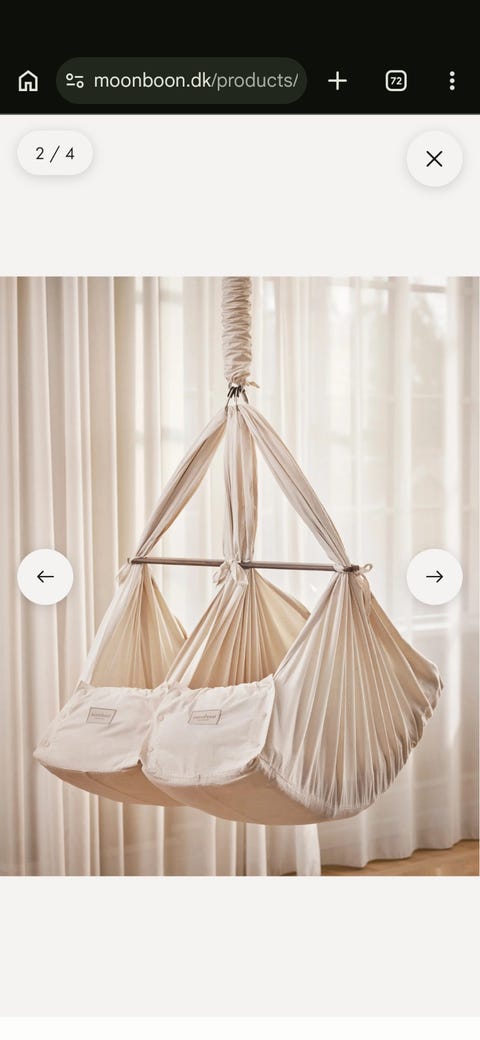Viewport: 480px width, 1040px height.
Task: Open the tab switcher showing 72 tabs
Action: pos(396,81)
